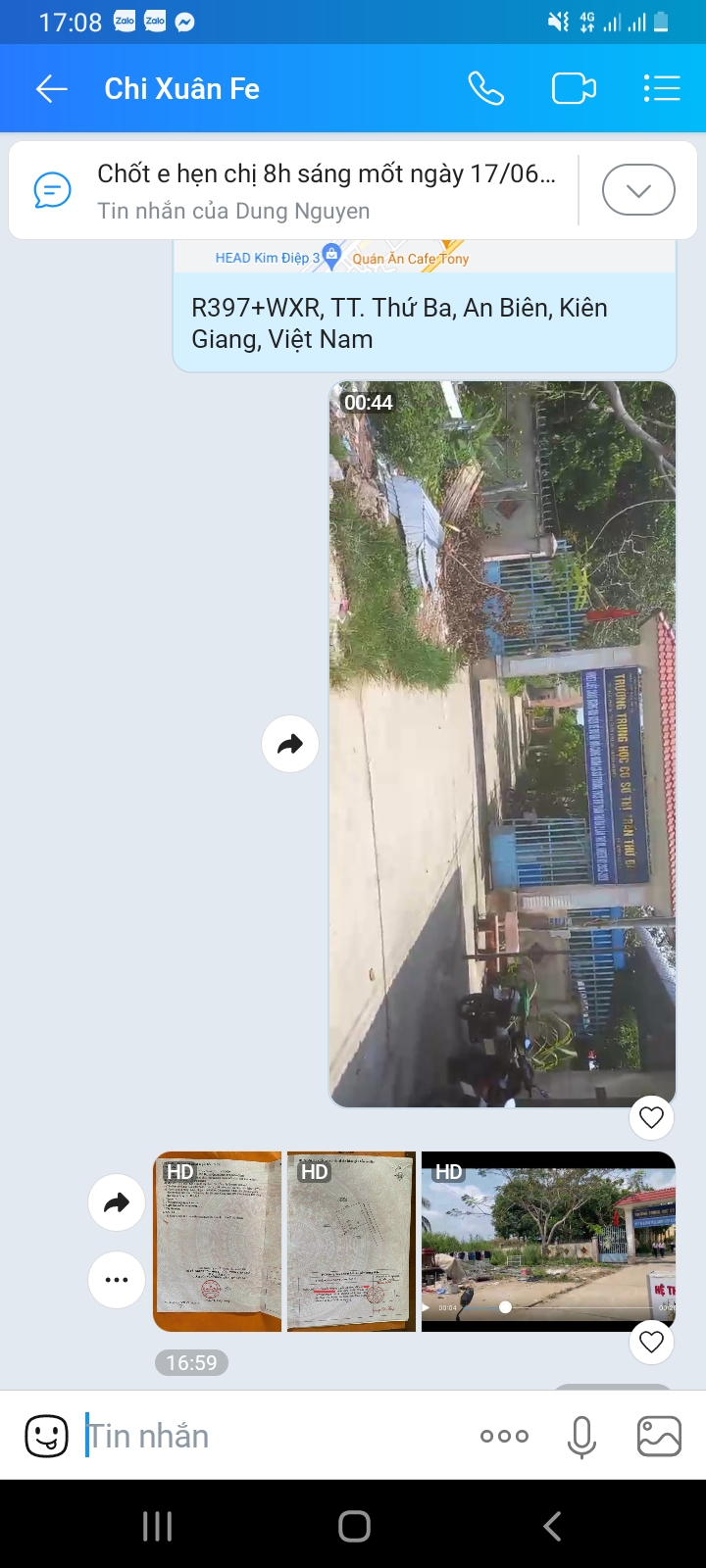Image resolution: width=706 pixels, height=1568 pixels.
Task: Record a voice message with the microphone
Action: click(581, 1437)
